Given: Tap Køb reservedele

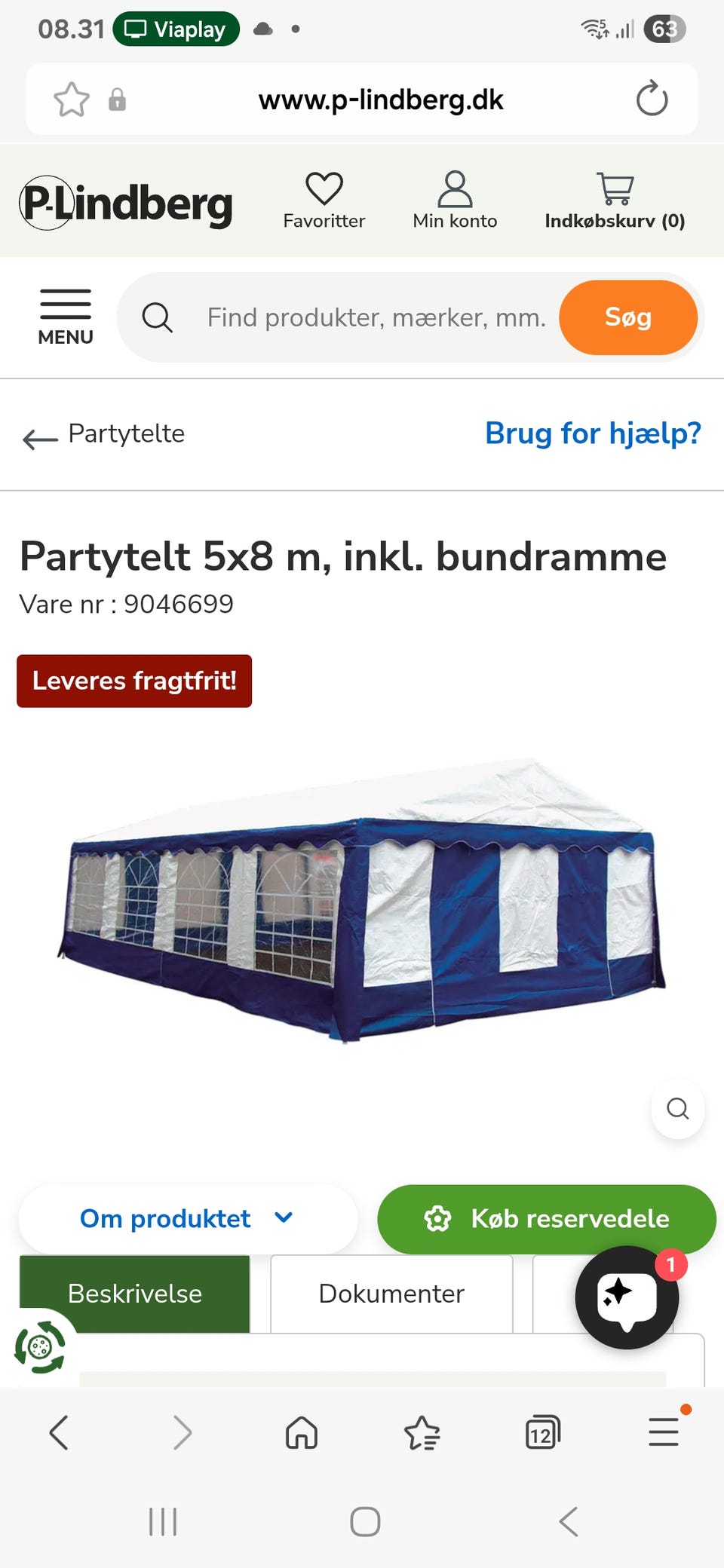Looking at the screenshot, I should click(x=547, y=1219).
